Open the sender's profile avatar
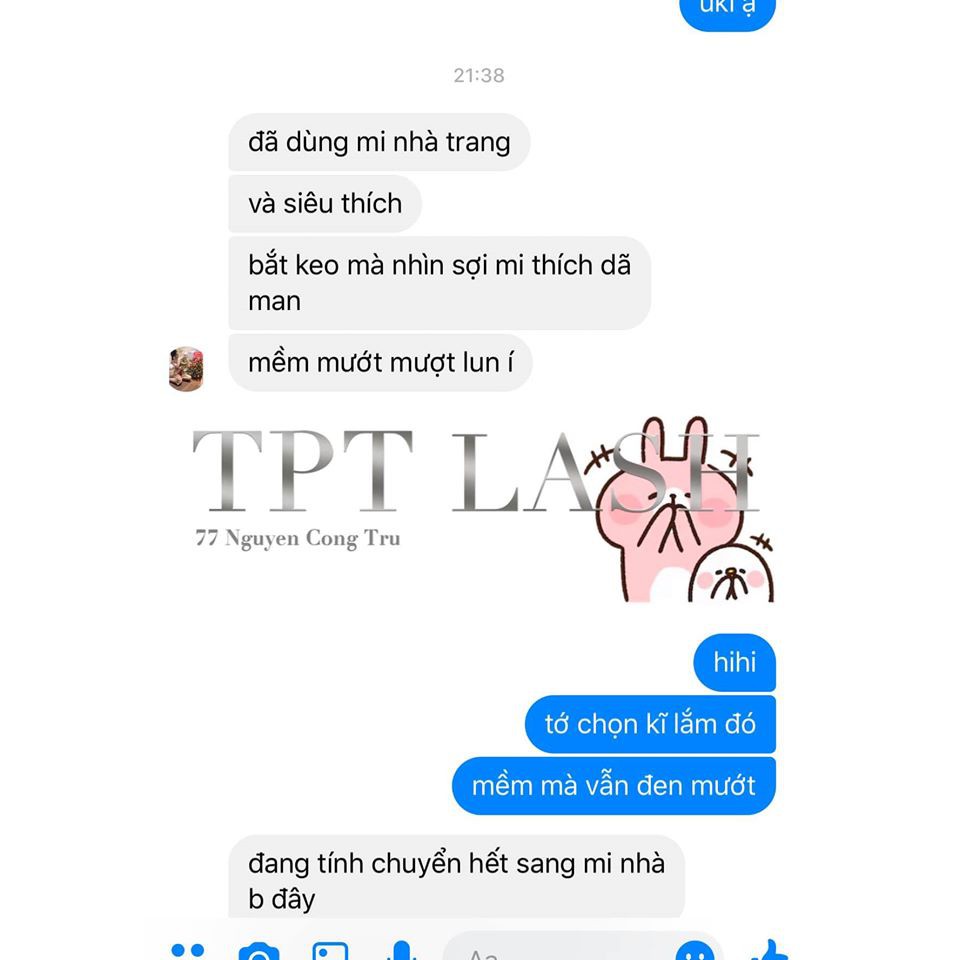The image size is (960, 960). click(186, 369)
